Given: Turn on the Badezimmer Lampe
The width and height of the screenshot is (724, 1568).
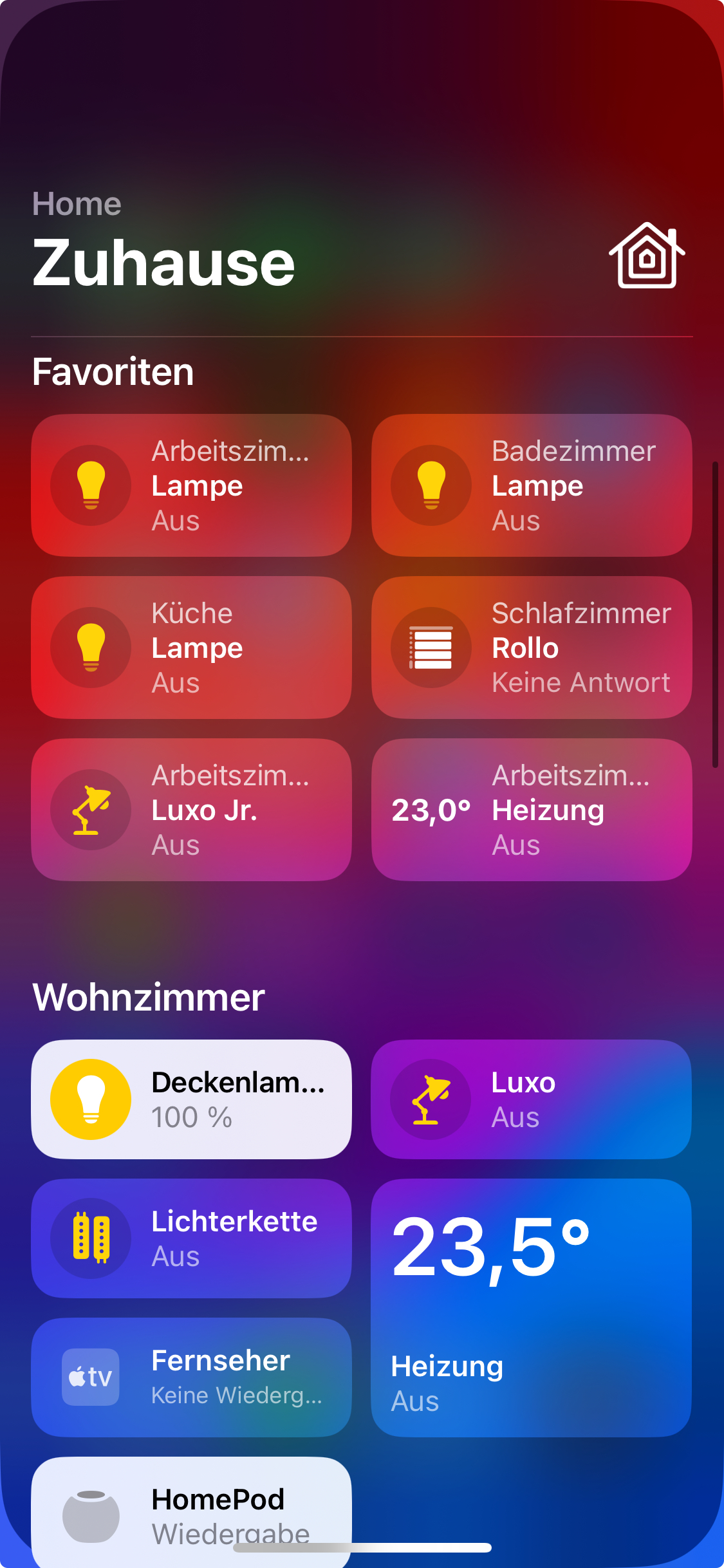Looking at the screenshot, I should [532, 485].
